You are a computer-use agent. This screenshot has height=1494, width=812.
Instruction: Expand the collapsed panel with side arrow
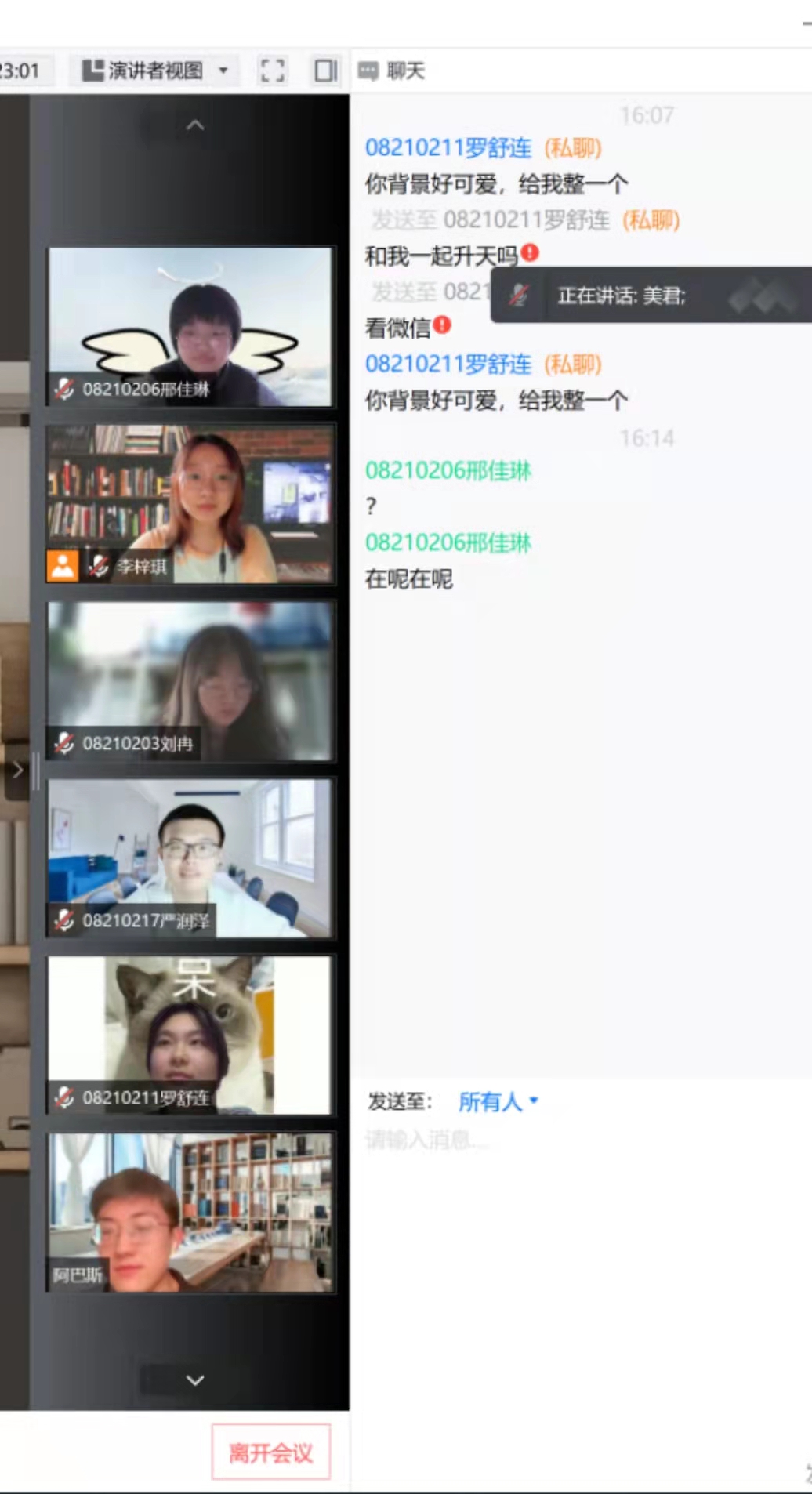point(17,771)
